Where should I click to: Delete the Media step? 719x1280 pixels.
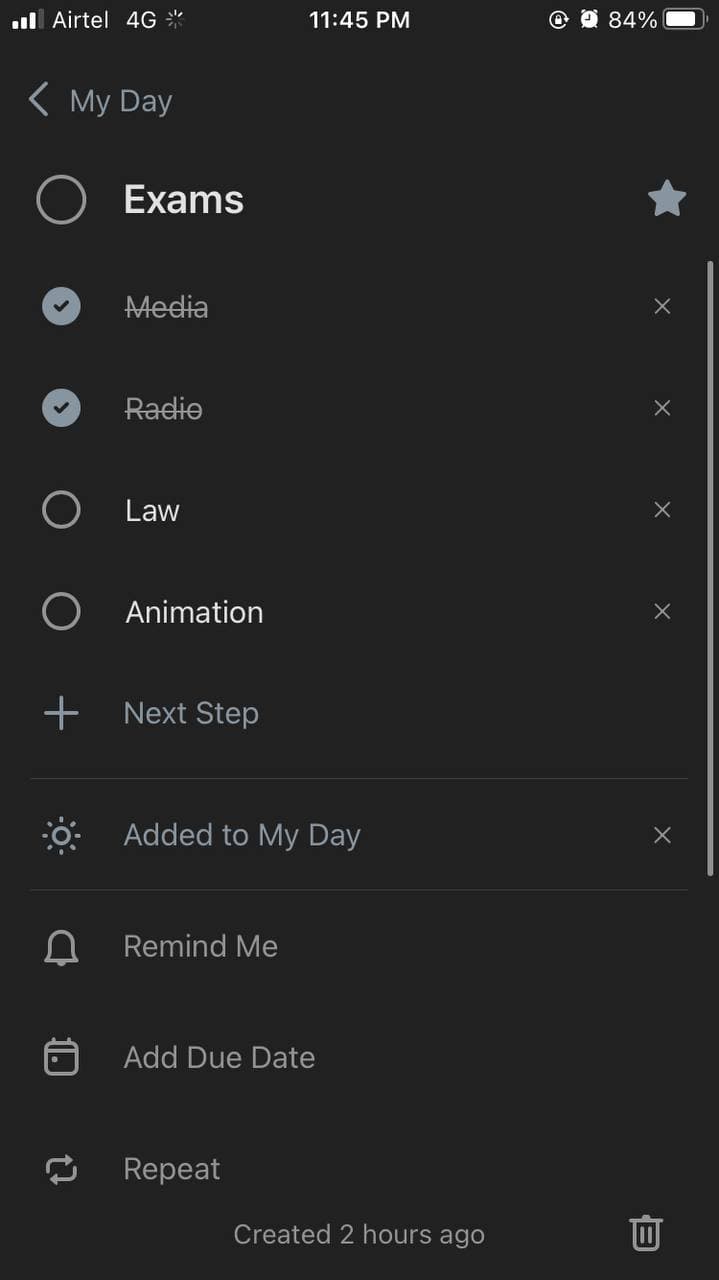point(662,306)
